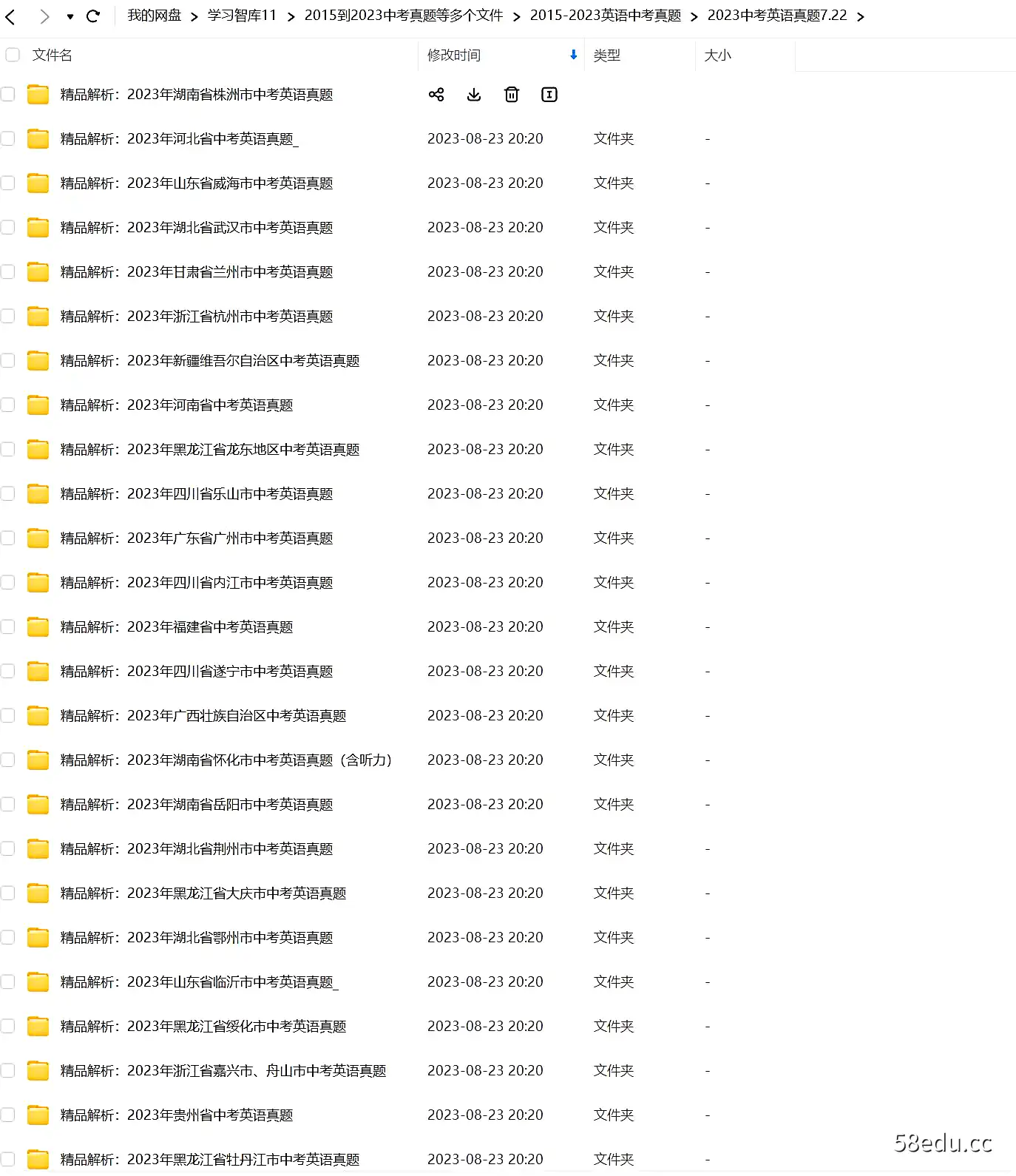Open the 湖北省武汉市中考英语真题 folder
1016x1176 pixels.
(x=229, y=228)
